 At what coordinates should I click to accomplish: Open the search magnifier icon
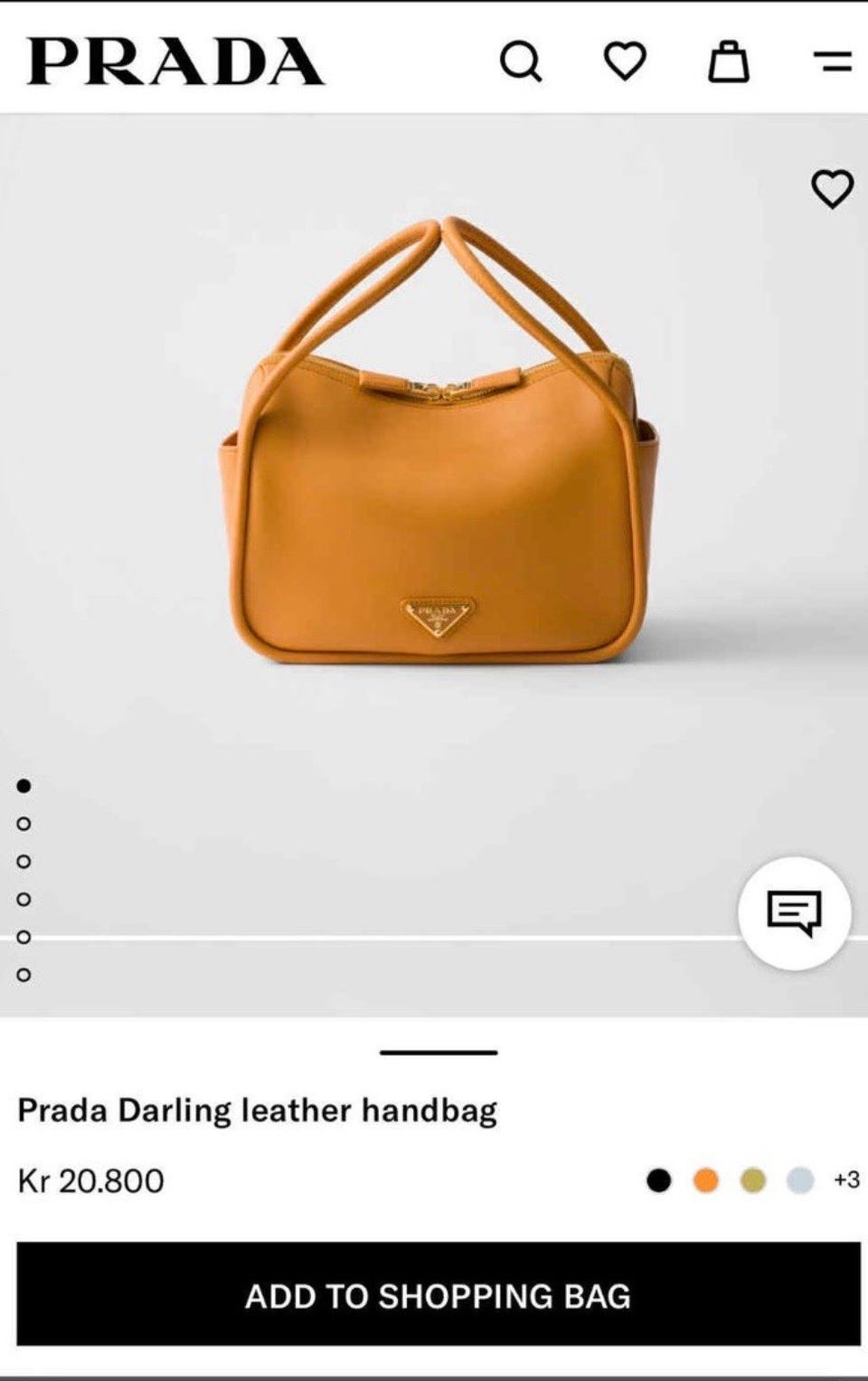pyautogui.click(x=521, y=61)
